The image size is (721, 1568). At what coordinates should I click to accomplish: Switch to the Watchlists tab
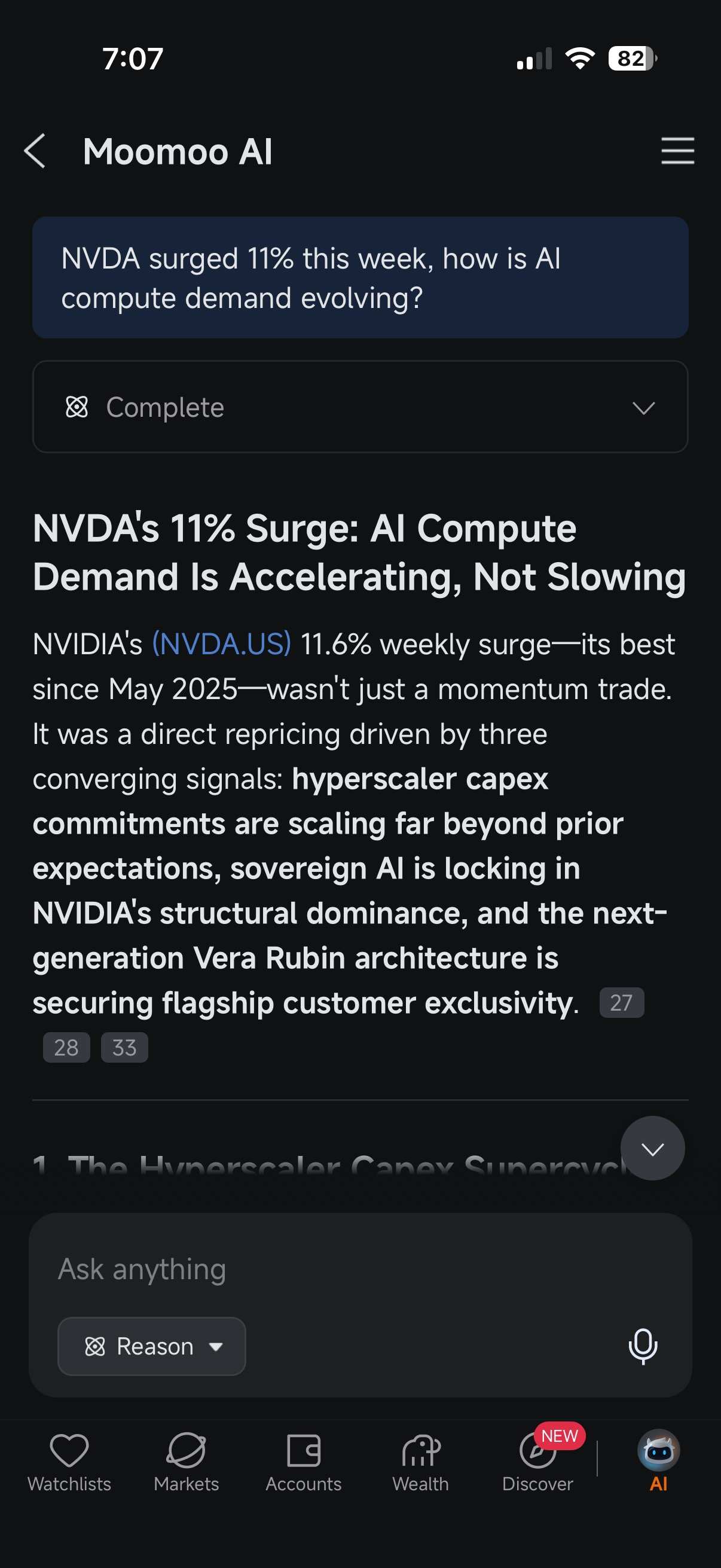pyautogui.click(x=69, y=1463)
